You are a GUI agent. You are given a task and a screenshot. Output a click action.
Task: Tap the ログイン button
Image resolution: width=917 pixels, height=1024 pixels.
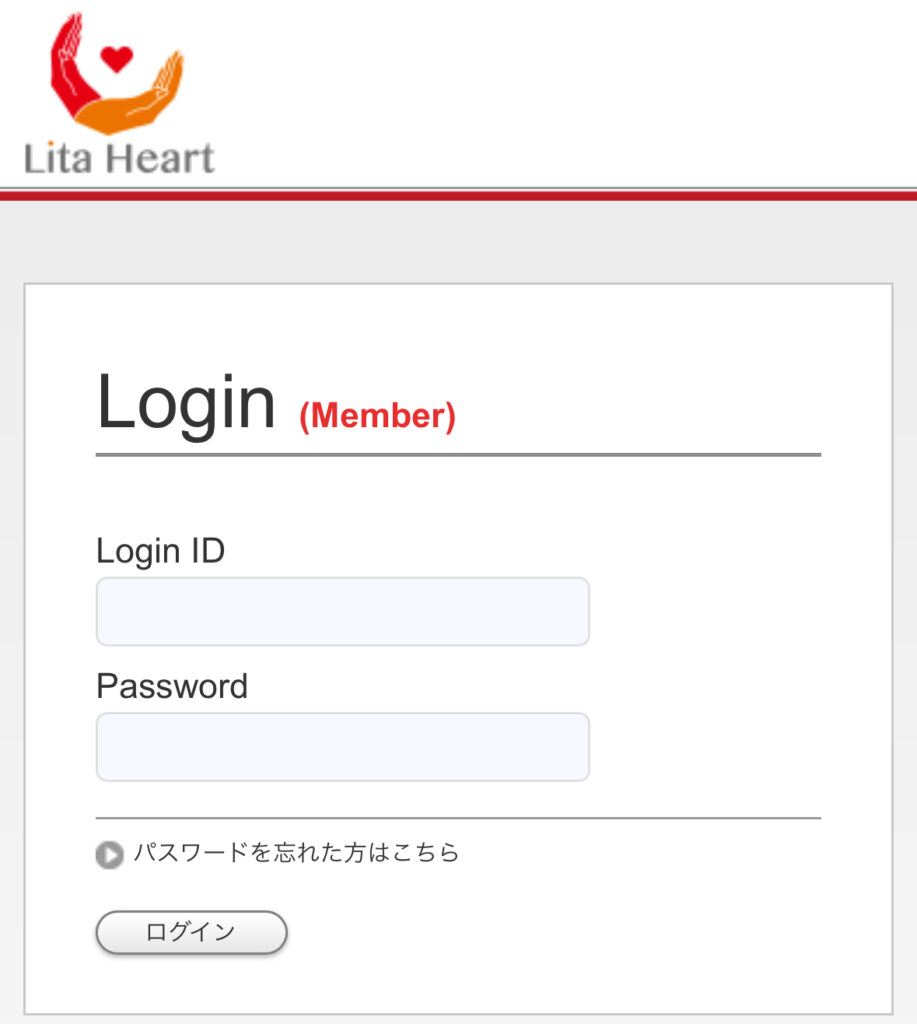[x=191, y=932]
